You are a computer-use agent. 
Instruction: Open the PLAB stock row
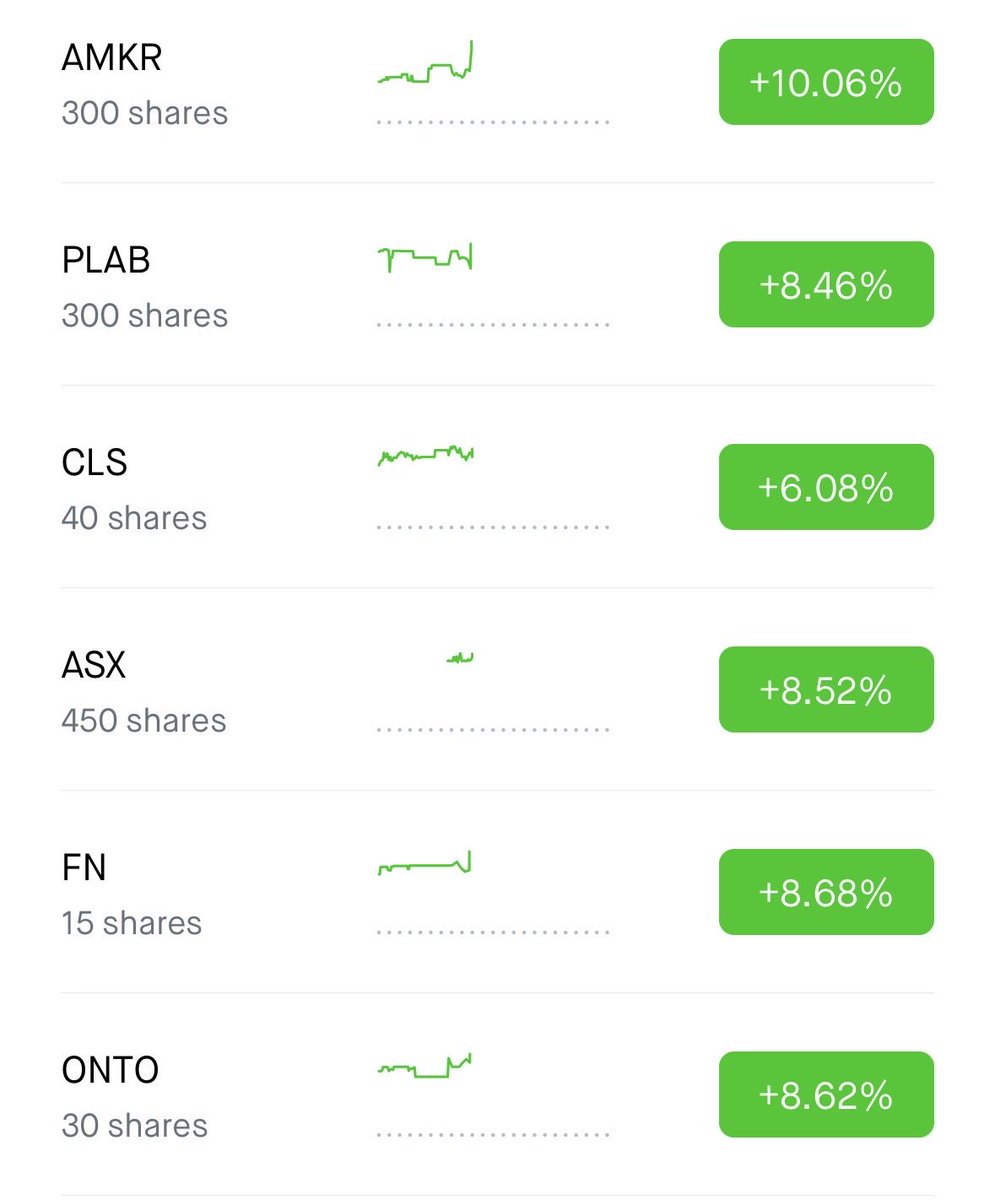click(145, 286)
